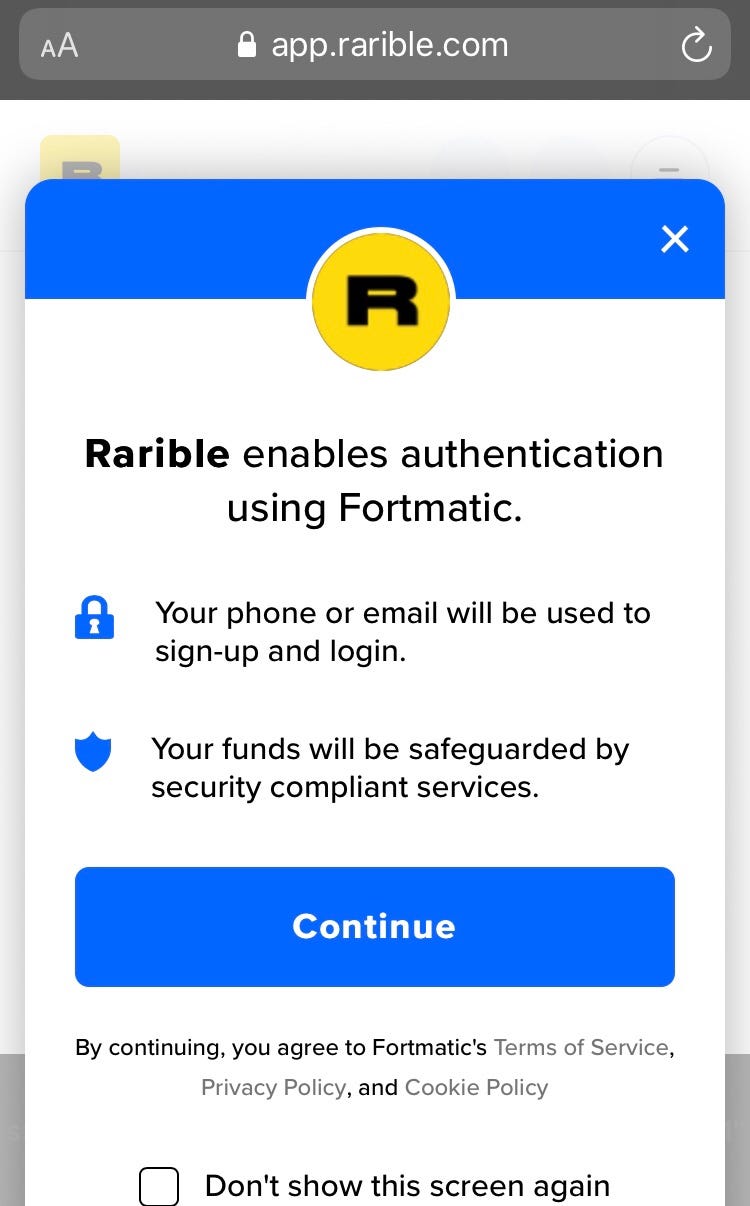Check Don't show this screen again
The height and width of the screenshot is (1206, 750).
tap(159, 1186)
